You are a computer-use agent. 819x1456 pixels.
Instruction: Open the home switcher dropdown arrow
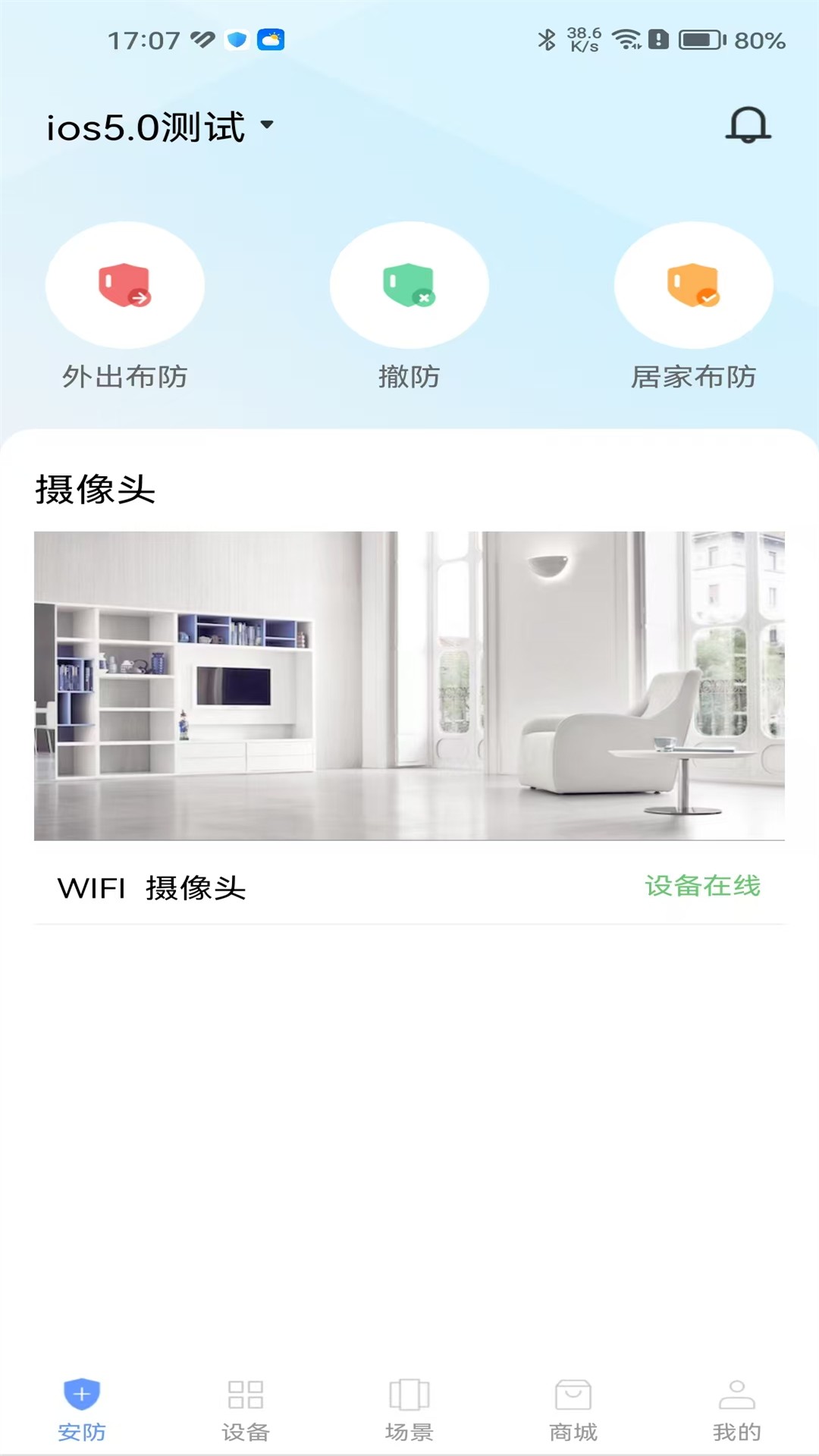[267, 127]
